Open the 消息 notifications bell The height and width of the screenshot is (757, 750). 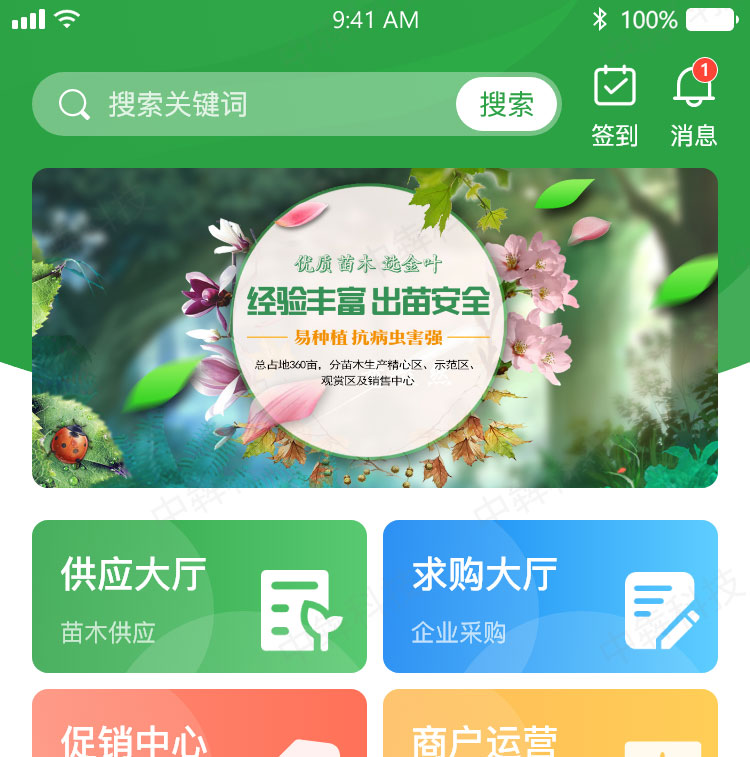694,105
